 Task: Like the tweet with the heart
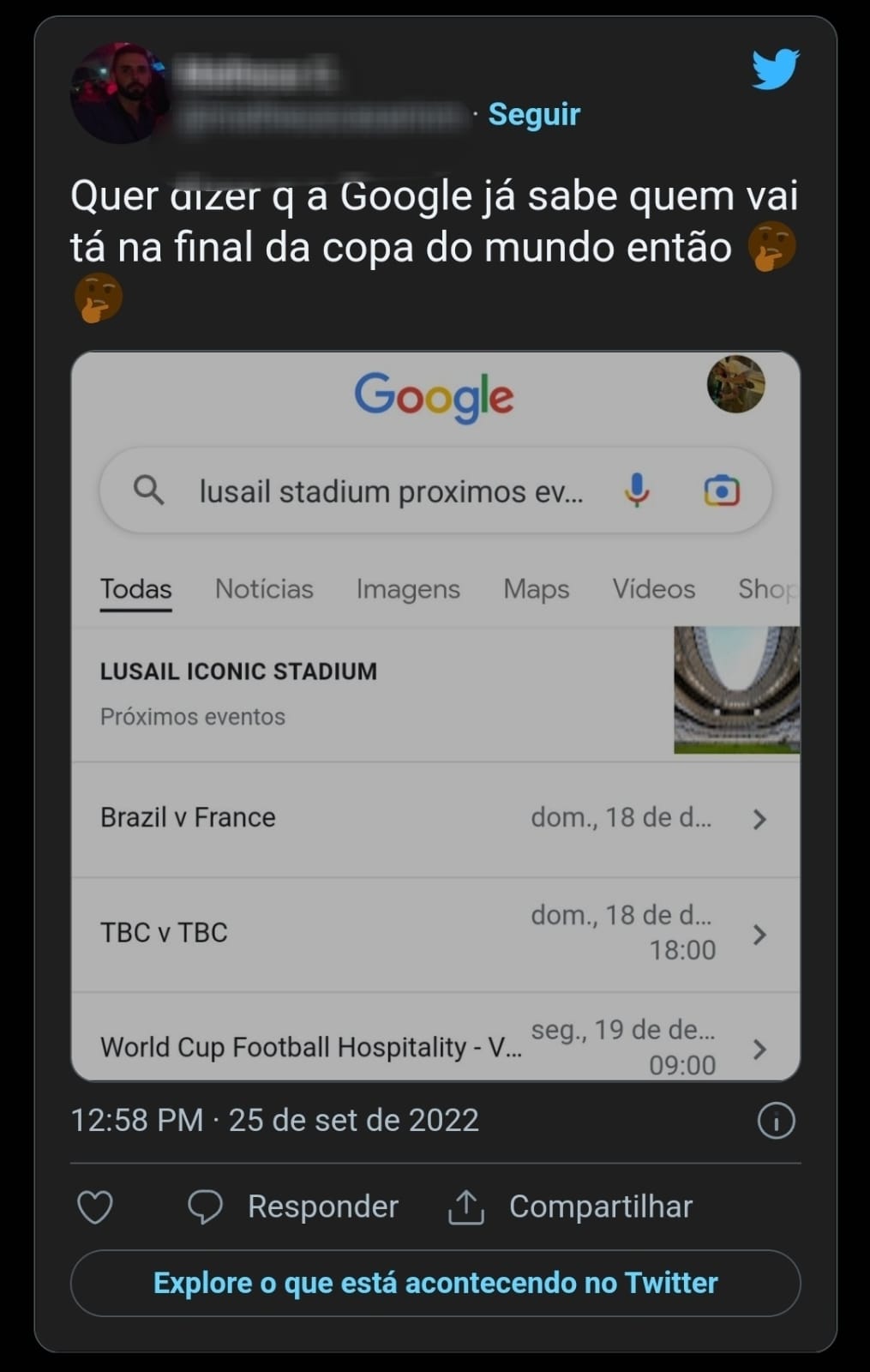pos(95,1207)
